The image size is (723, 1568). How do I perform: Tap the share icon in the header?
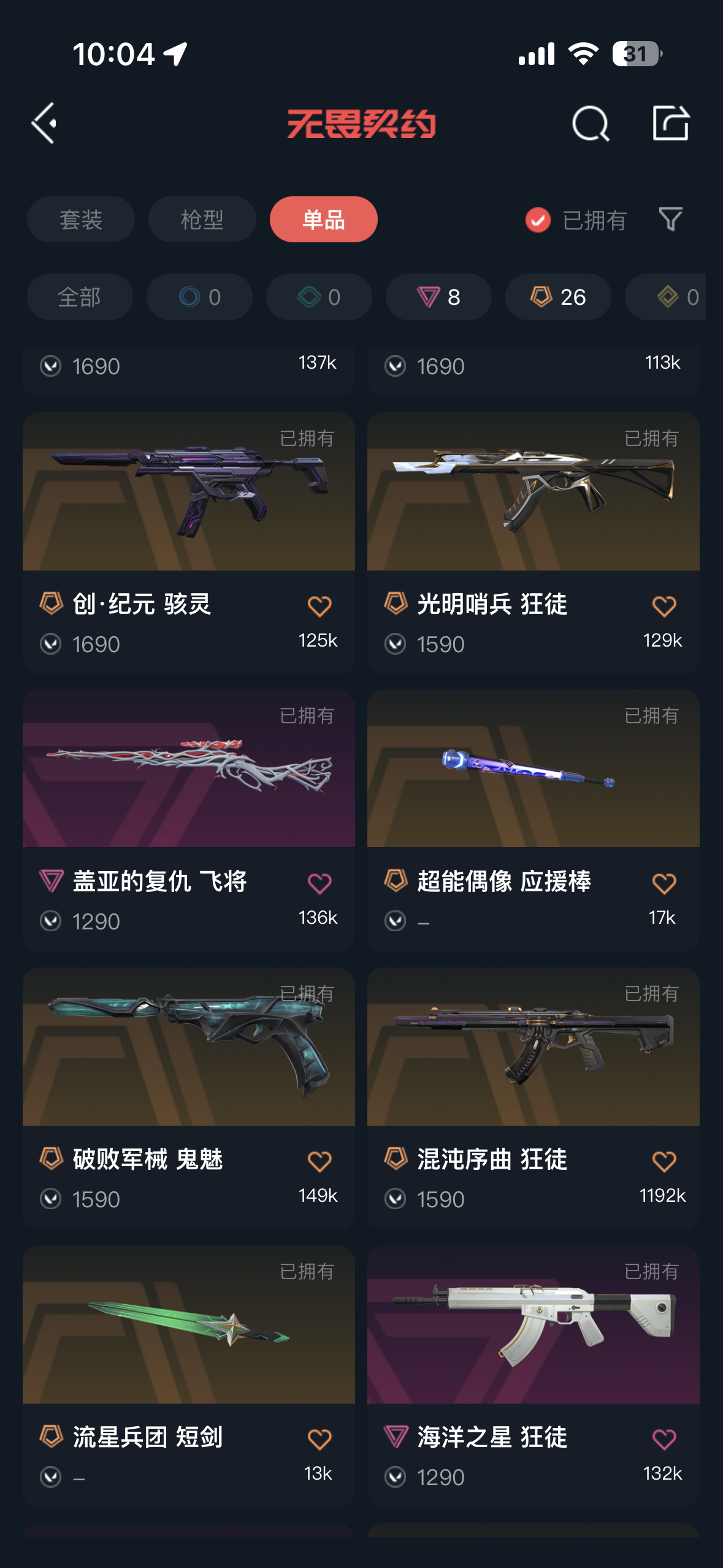(x=670, y=123)
